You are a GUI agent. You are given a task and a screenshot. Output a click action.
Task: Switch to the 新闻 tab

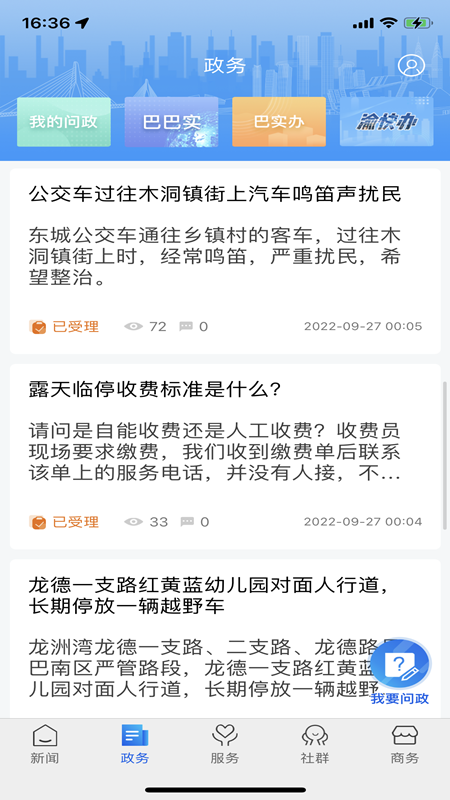pos(45,744)
